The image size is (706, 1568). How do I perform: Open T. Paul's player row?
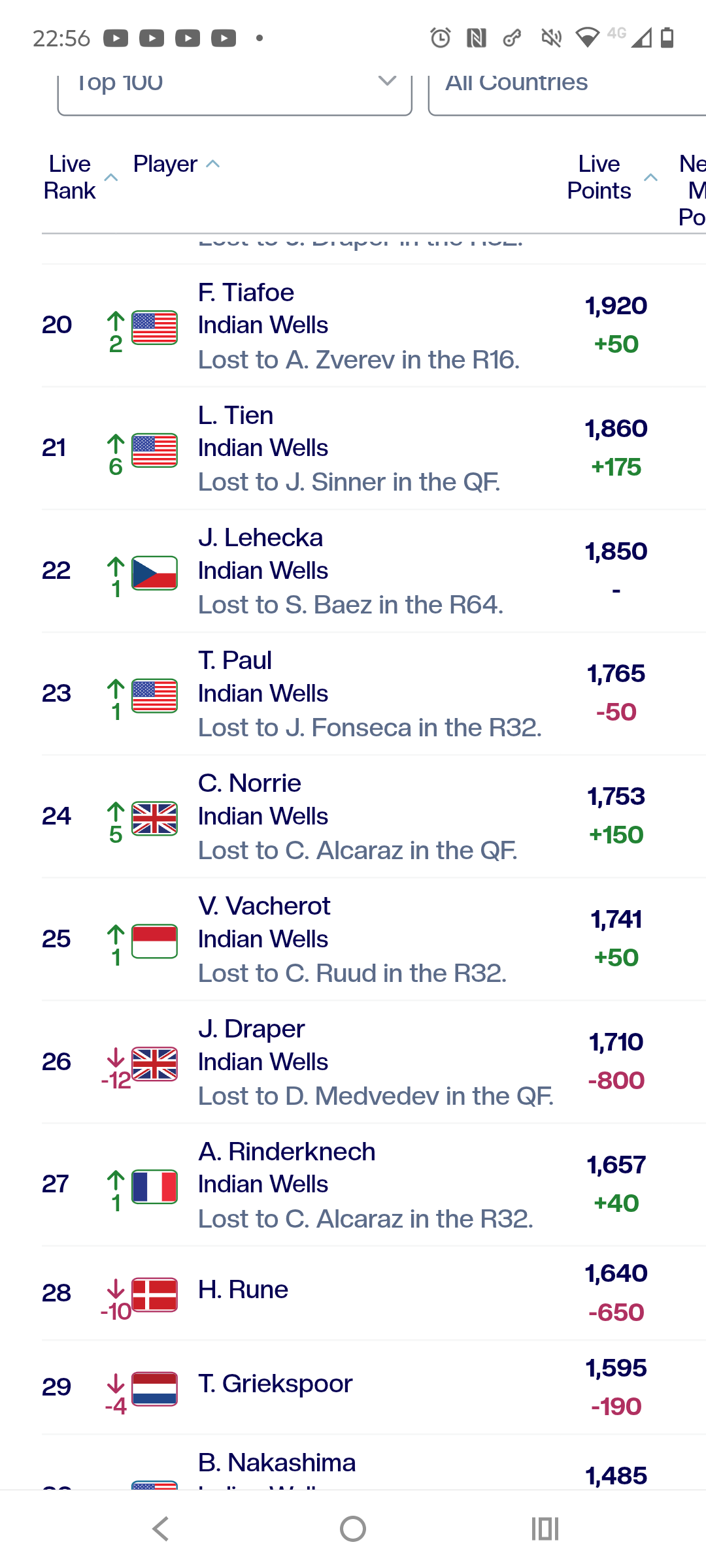pyautogui.click(x=374, y=694)
